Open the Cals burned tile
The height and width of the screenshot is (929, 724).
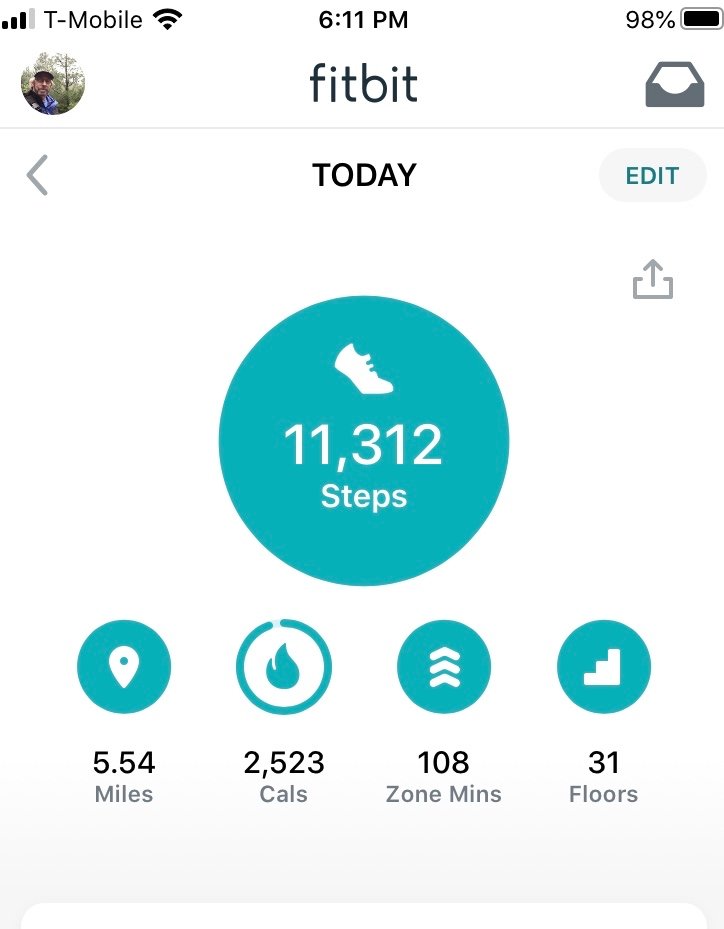(x=284, y=667)
